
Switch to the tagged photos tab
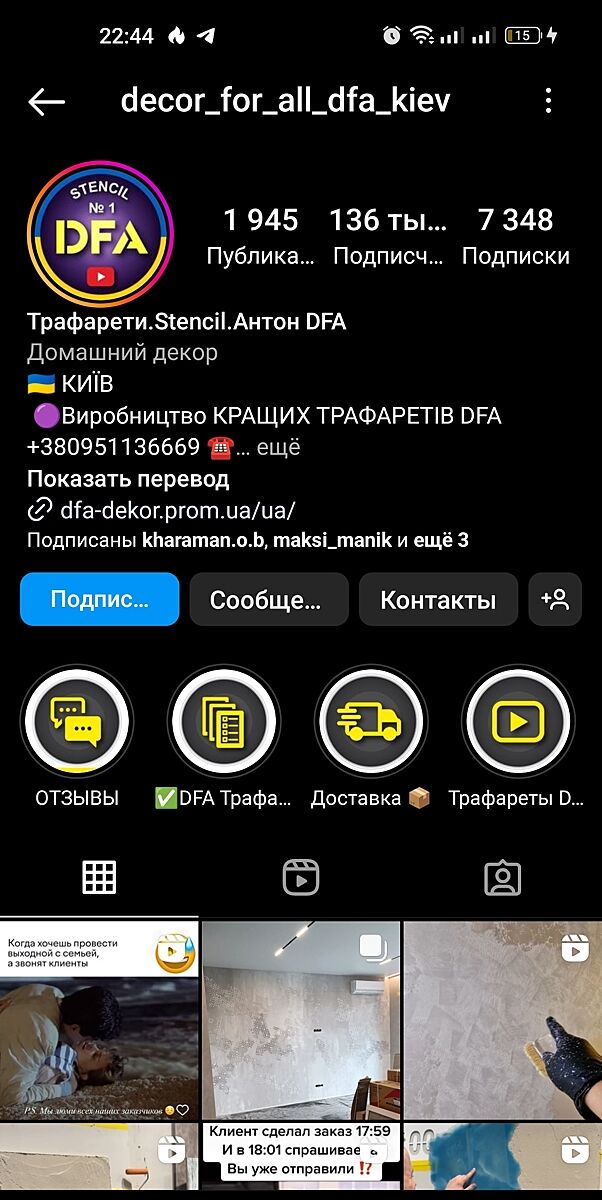click(x=502, y=877)
